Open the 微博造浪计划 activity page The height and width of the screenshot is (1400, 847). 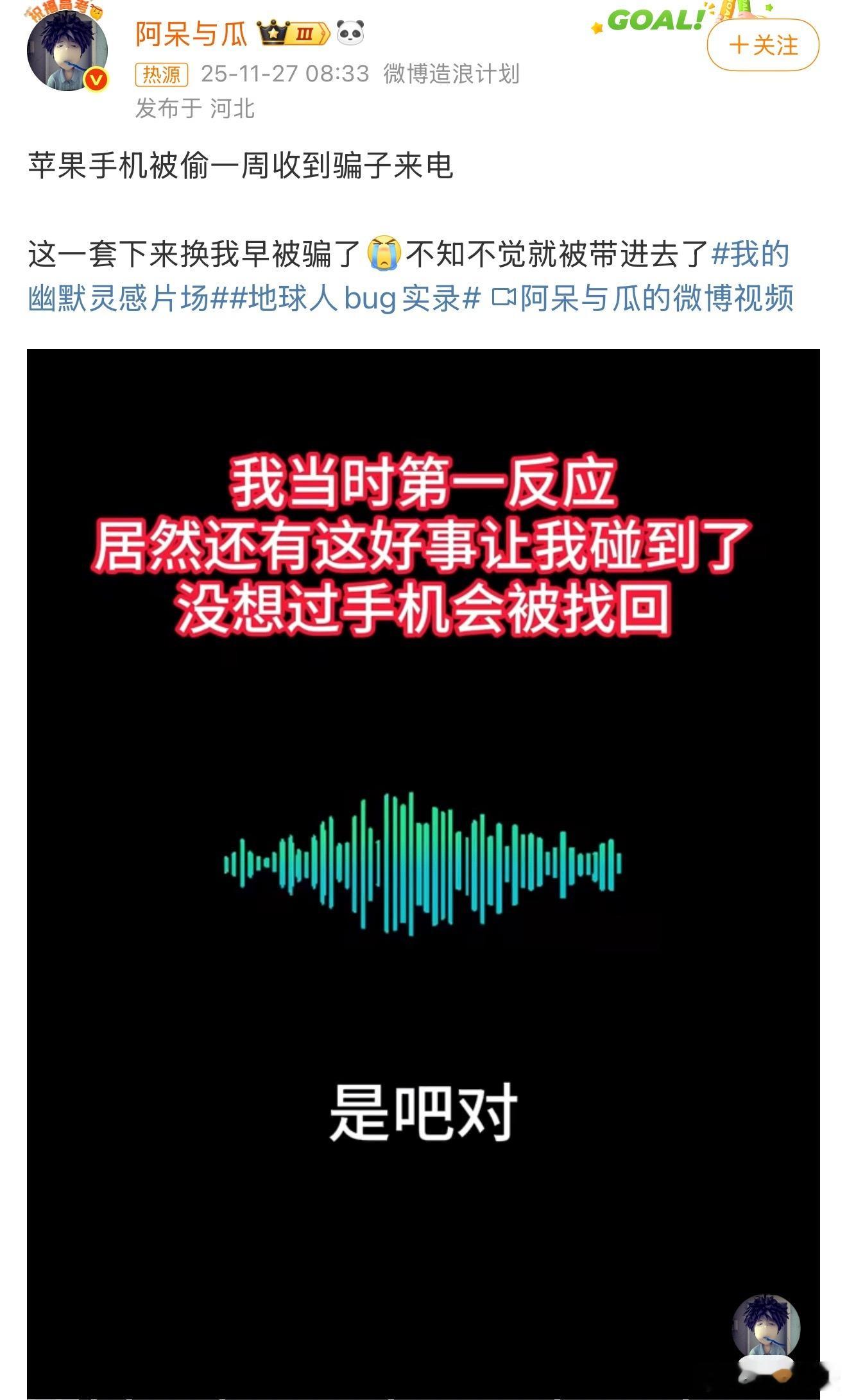(x=454, y=74)
